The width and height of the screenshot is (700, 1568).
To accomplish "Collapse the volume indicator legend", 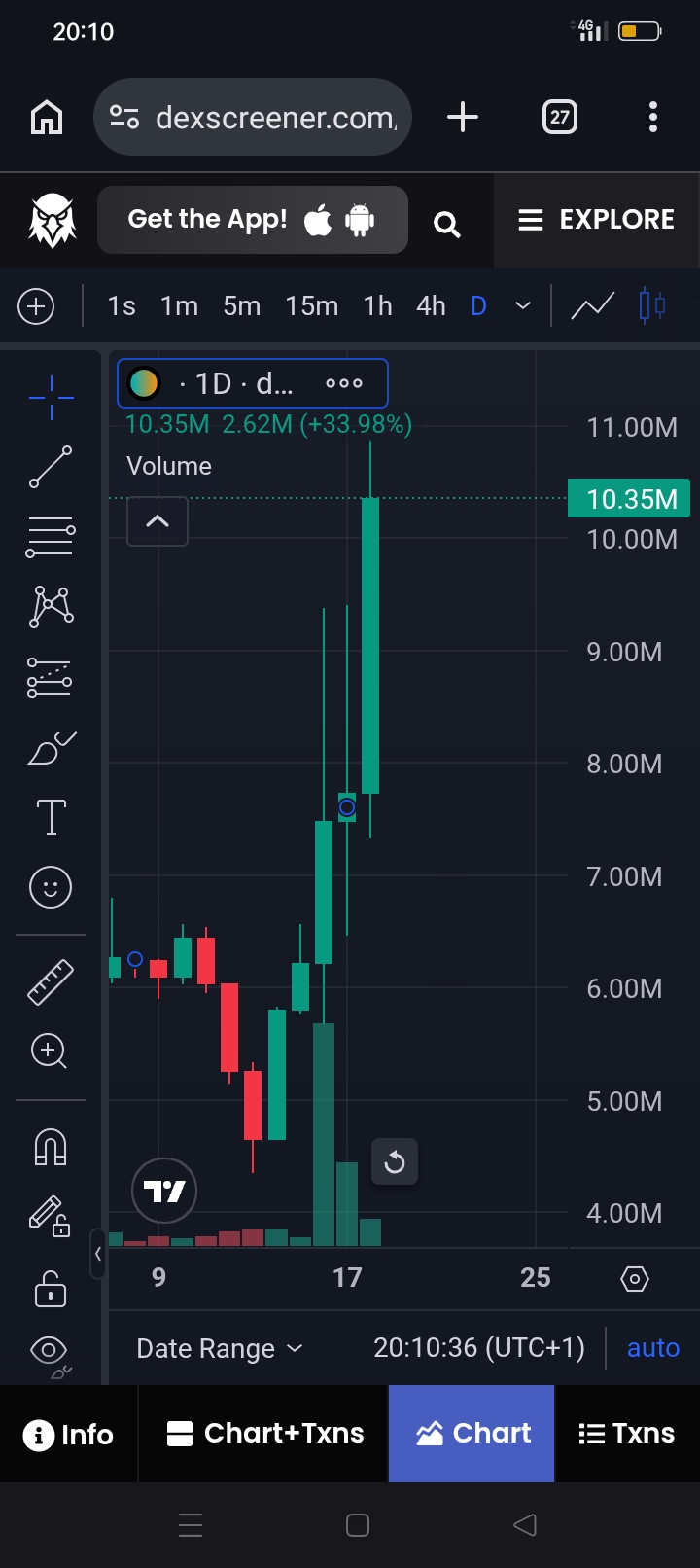I will (x=157, y=521).
